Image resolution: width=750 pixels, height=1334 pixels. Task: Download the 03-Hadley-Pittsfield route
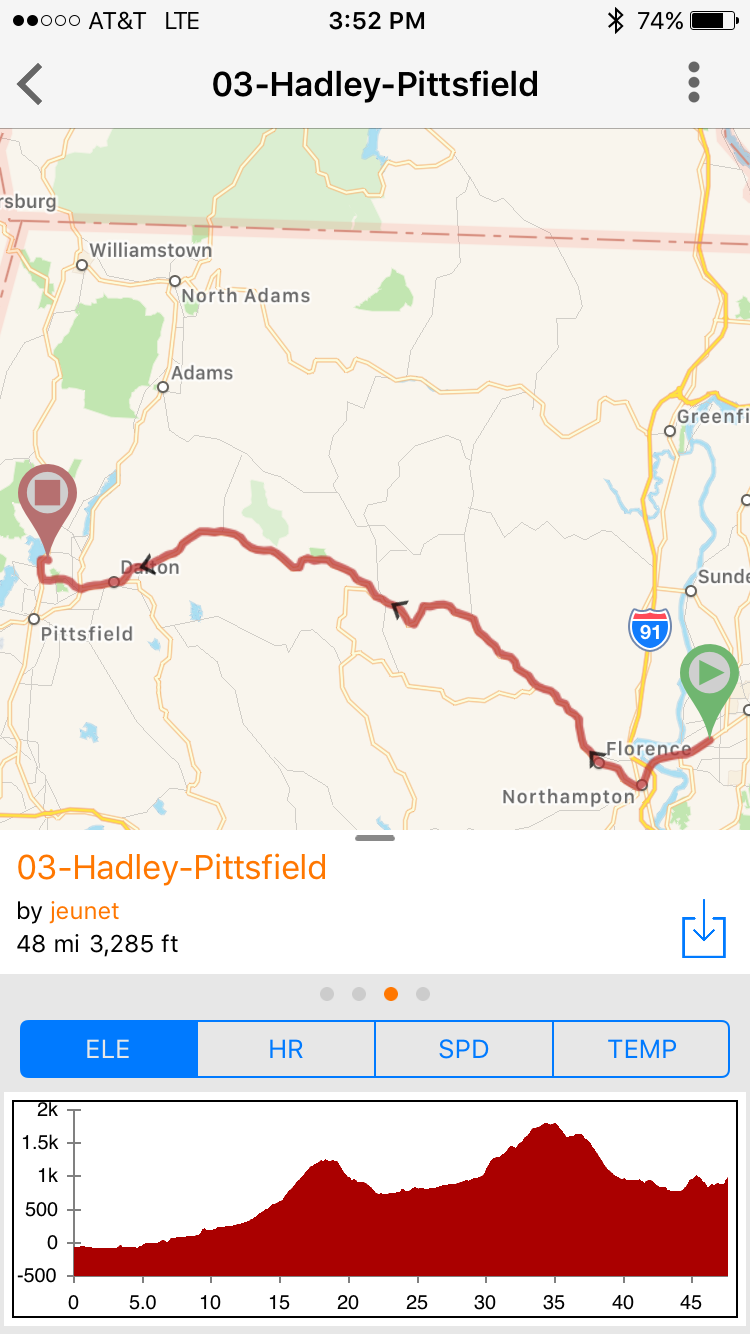(x=703, y=929)
